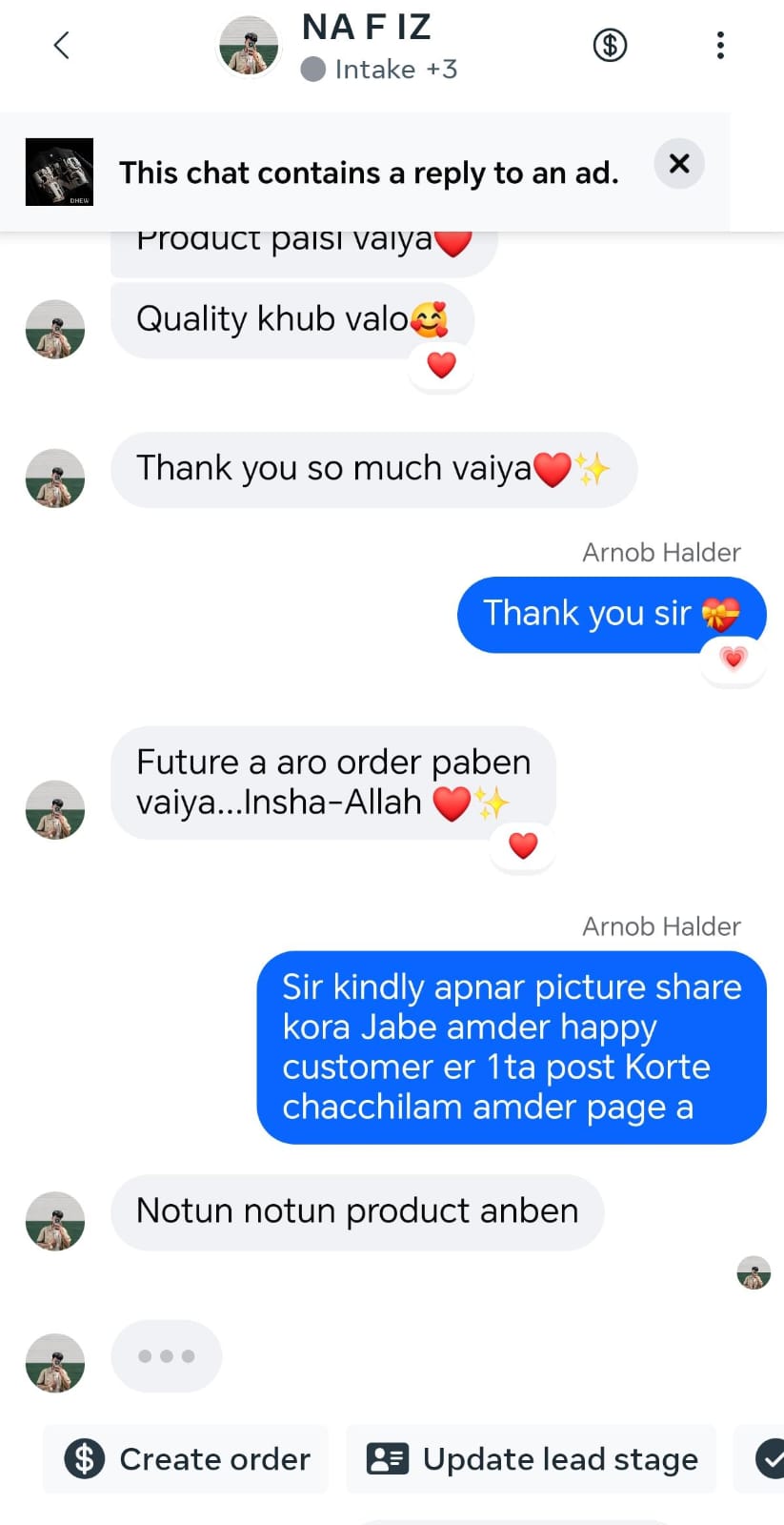Open the NA F IZ contact profile header
This screenshot has width=784, height=1525.
367,45
